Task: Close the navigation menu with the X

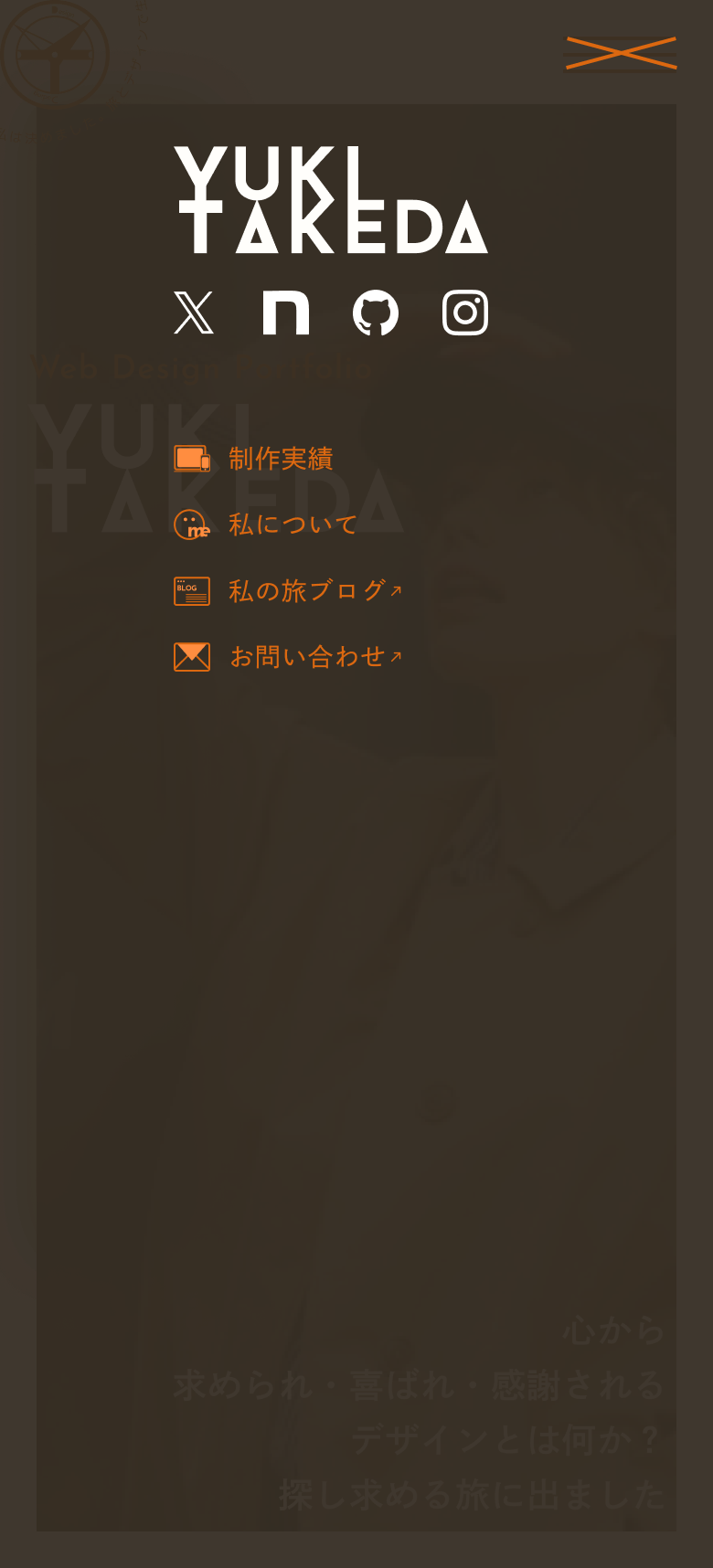Action: 620,54
